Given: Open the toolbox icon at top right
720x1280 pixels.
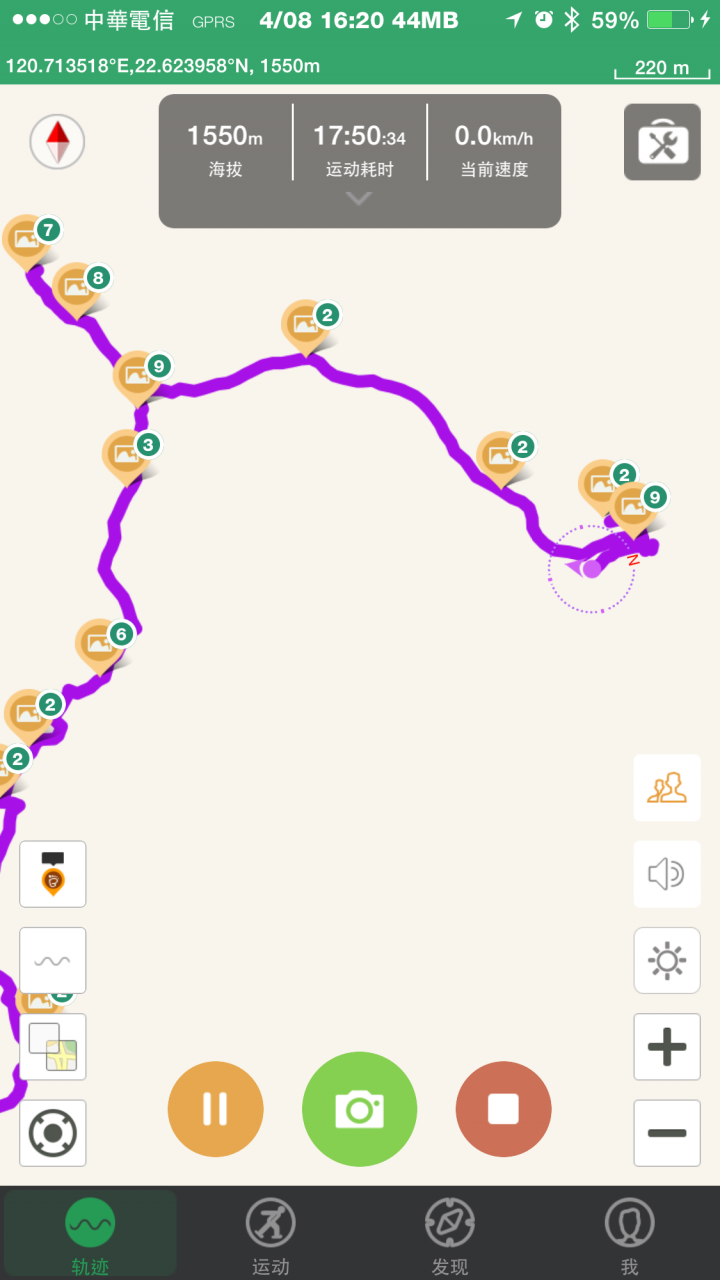Looking at the screenshot, I should click(662, 142).
